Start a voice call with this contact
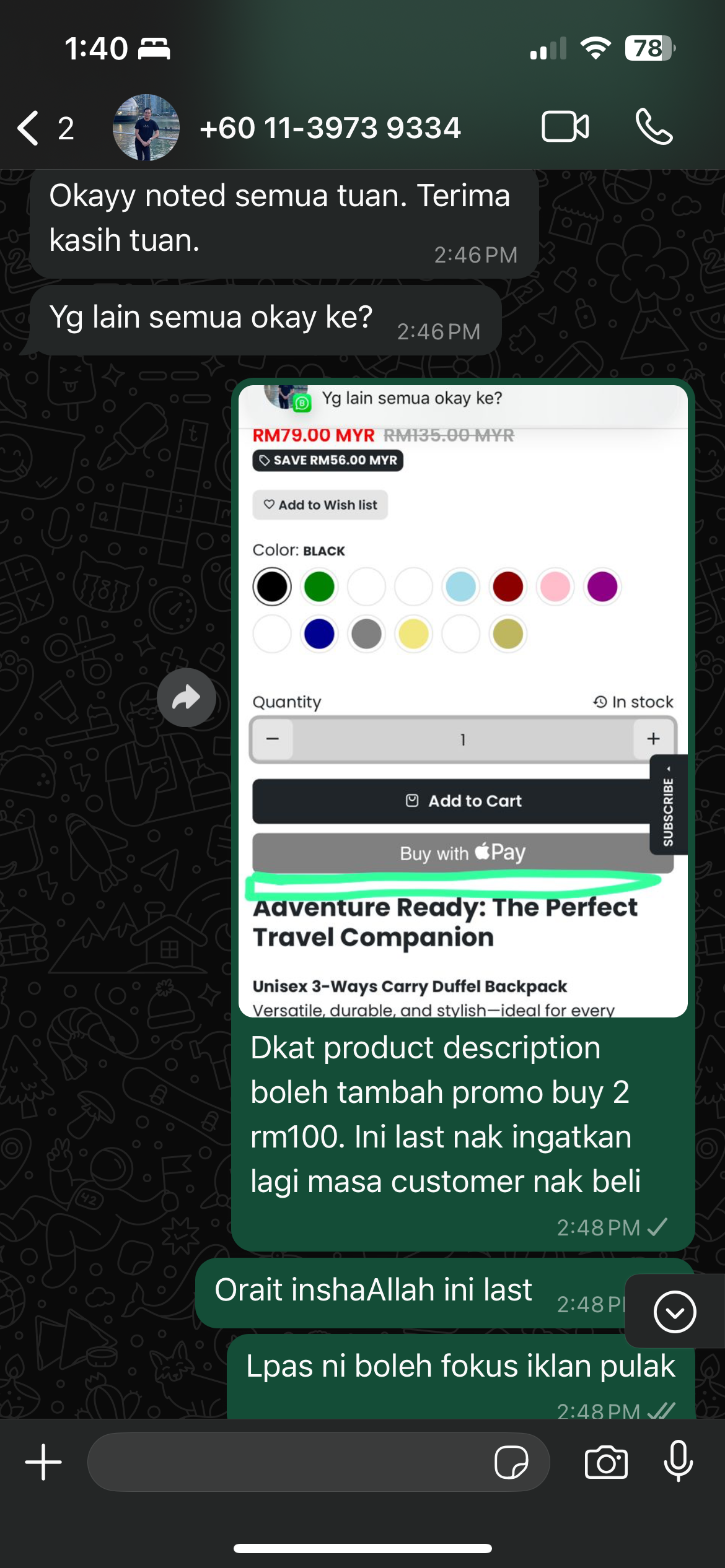 [654, 128]
